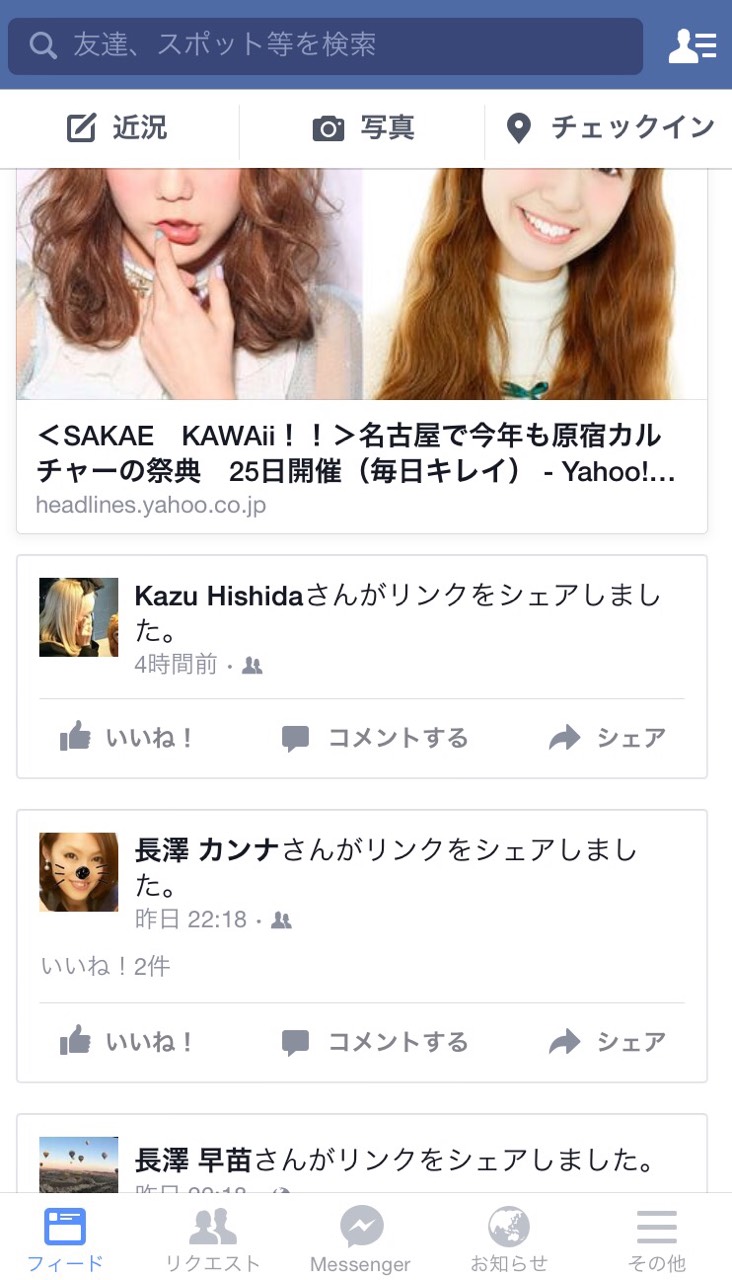Tap the search field for friends and spots
Image resolution: width=732 pixels, height=1280 pixels.
click(325, 45)
